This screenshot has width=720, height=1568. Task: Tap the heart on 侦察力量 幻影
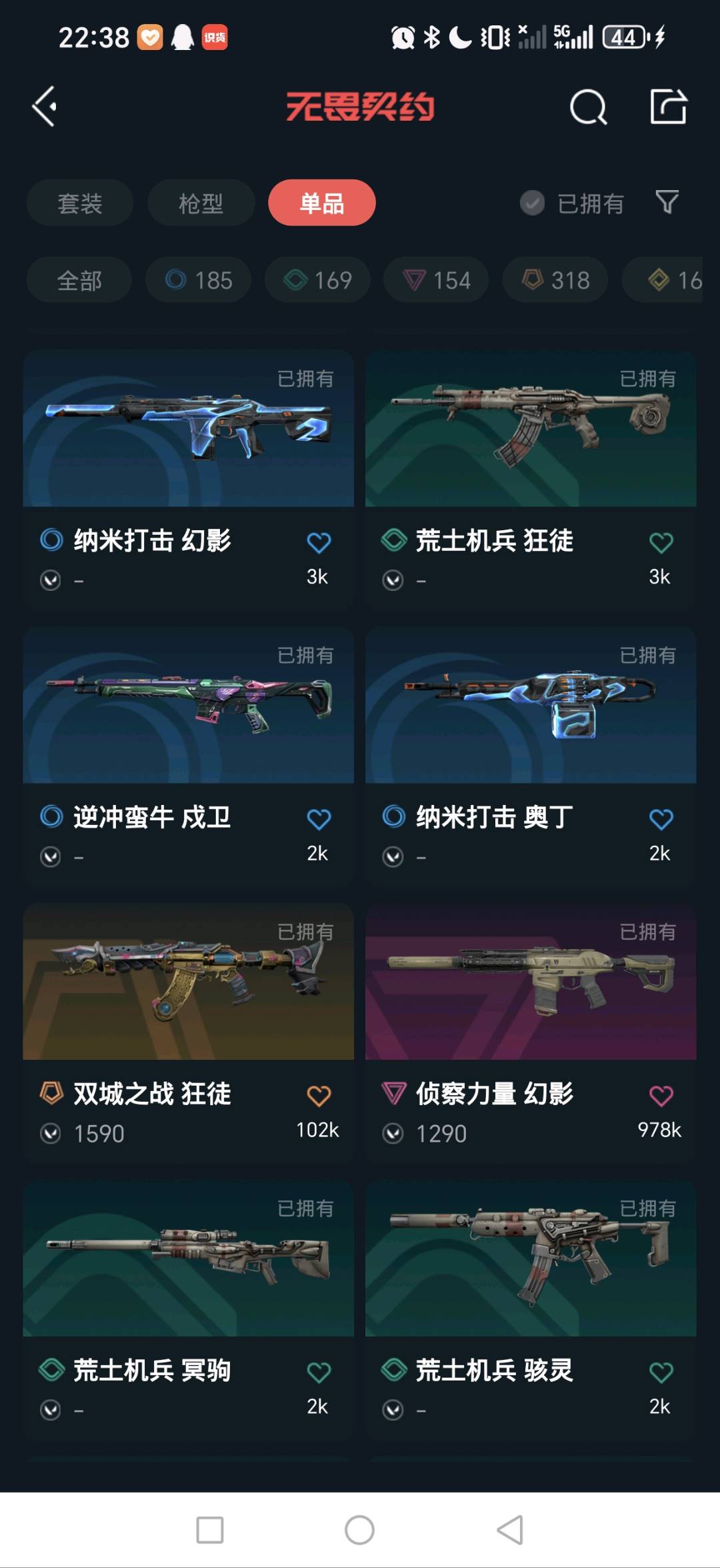tap(661, 1095)
